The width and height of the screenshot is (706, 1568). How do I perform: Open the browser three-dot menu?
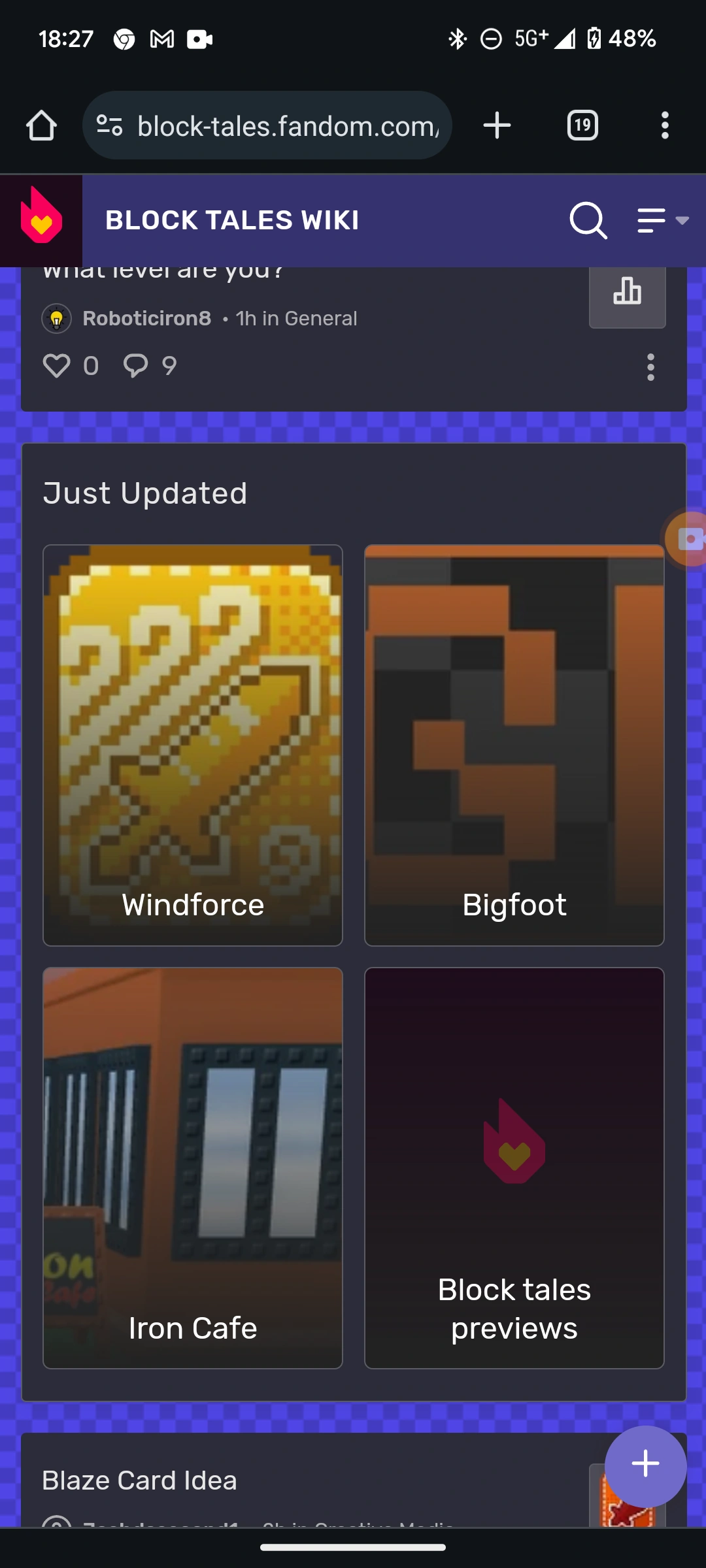(x=665, y=125)
